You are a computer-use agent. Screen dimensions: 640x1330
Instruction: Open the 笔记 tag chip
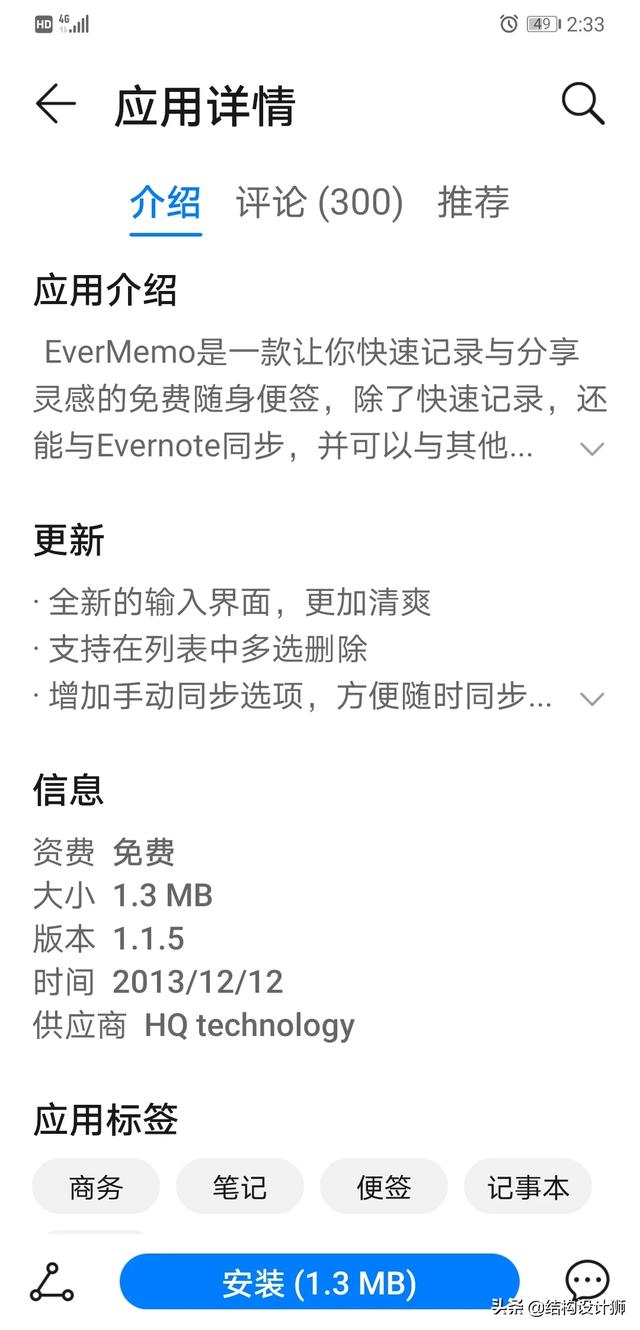[x=240, y=1186]
